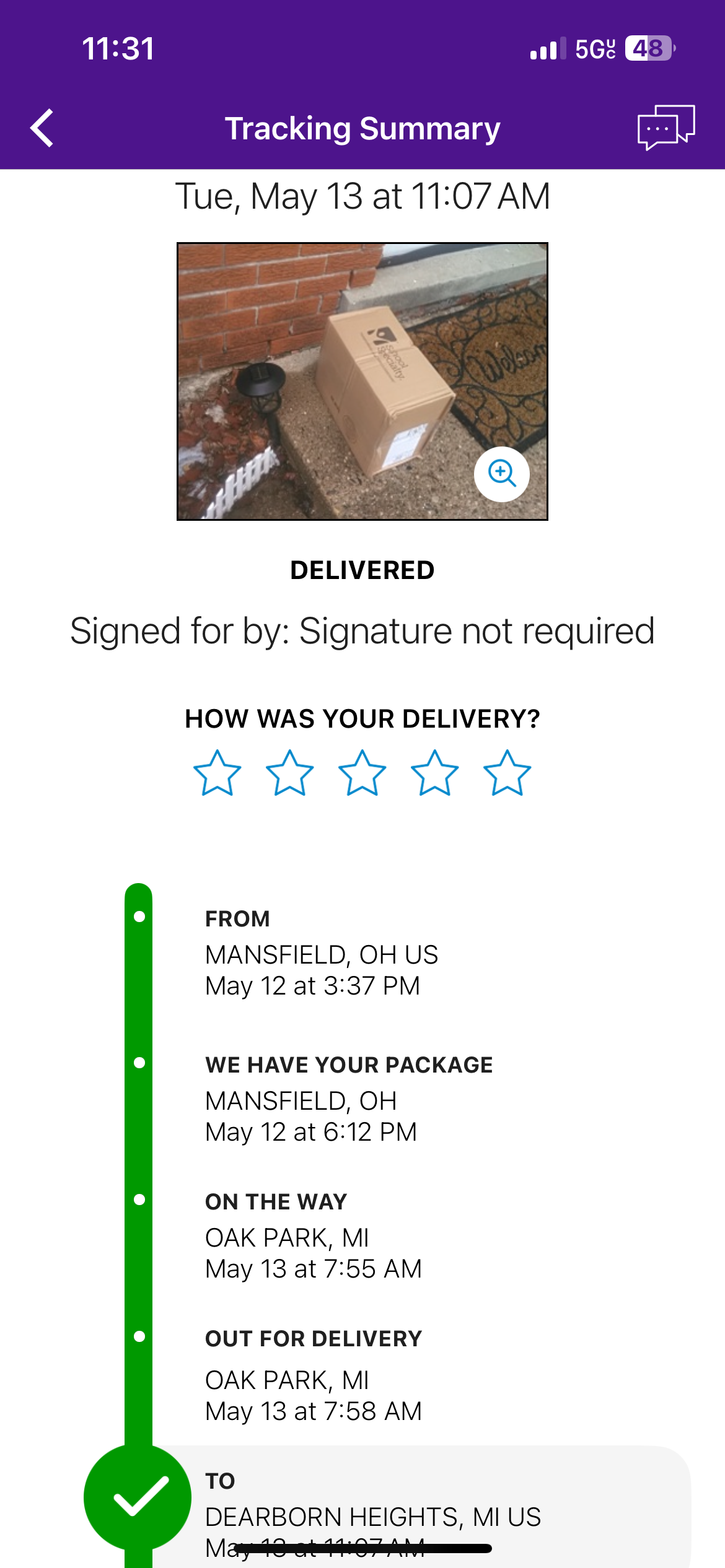Open the chat support icon
This screenshot has height=1568, width=725.
click(x=666, y=127)
